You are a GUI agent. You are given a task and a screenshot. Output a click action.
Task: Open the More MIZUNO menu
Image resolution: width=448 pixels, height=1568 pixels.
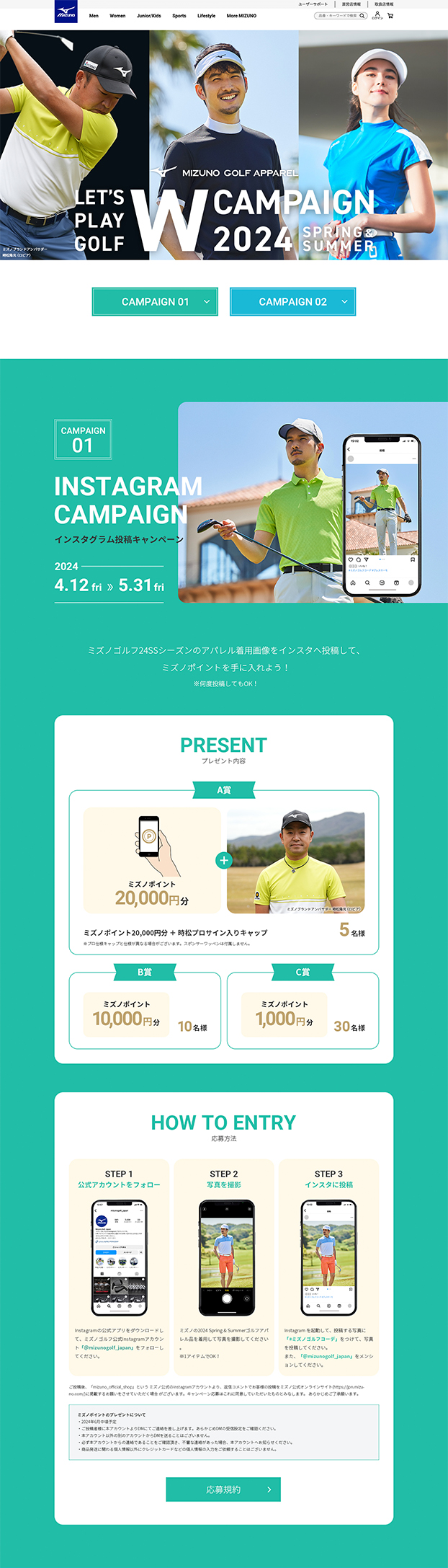tap(241, 16)
